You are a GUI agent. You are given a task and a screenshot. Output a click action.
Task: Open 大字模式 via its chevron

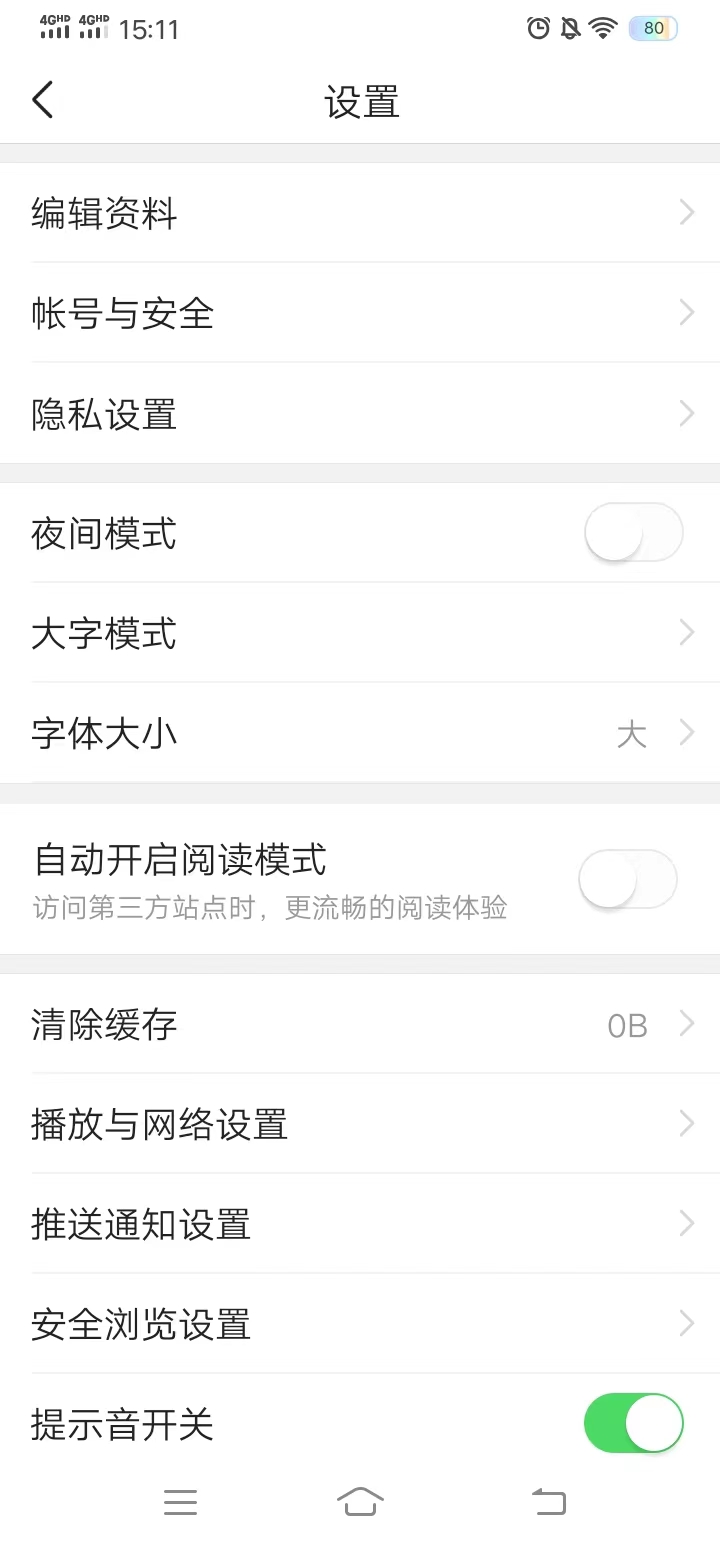686,633
